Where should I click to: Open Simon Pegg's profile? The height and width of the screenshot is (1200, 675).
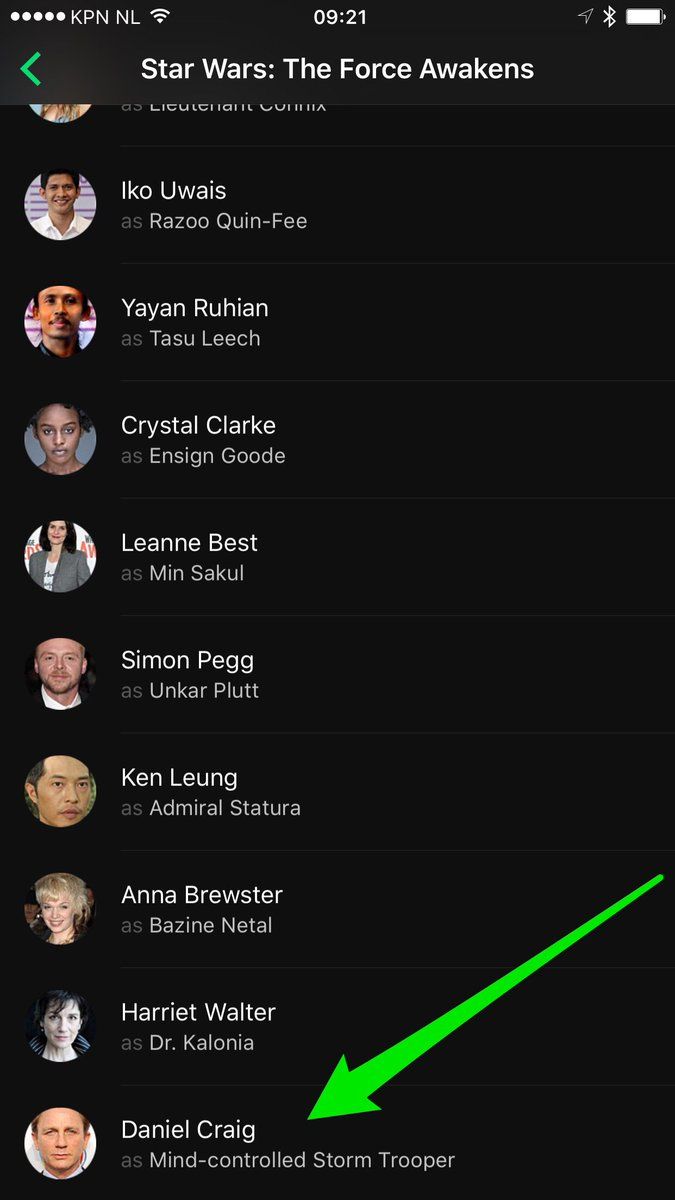(x=187, y=674)
